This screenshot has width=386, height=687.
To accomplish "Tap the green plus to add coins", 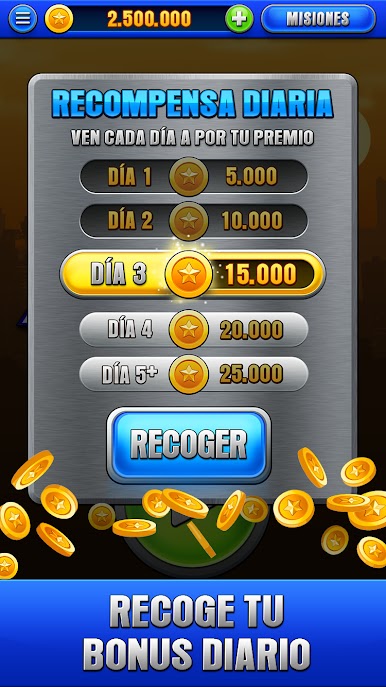I will (239, 19).
